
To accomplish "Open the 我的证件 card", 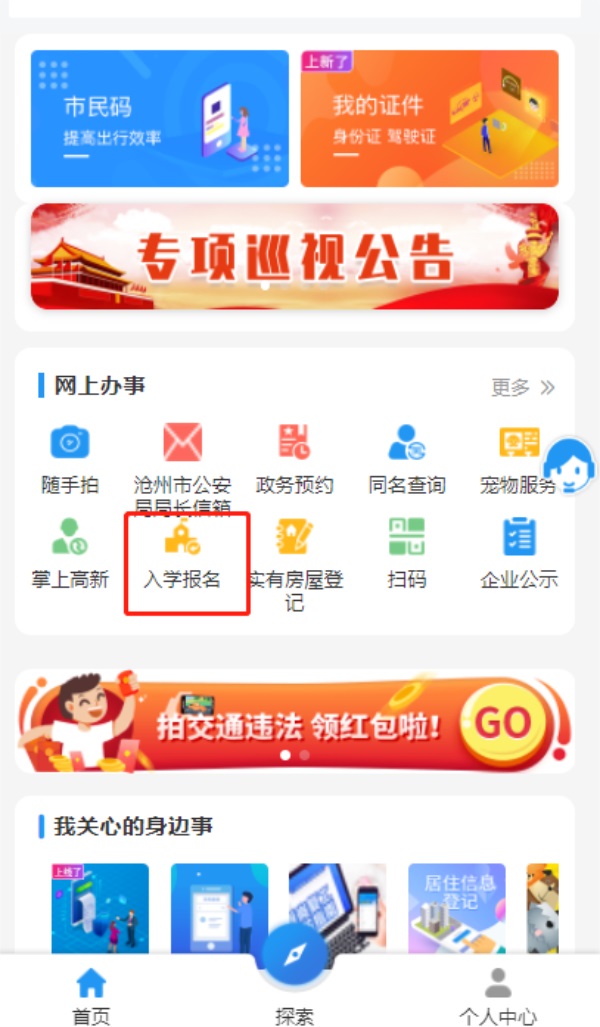I will click(x=429, y=119).
